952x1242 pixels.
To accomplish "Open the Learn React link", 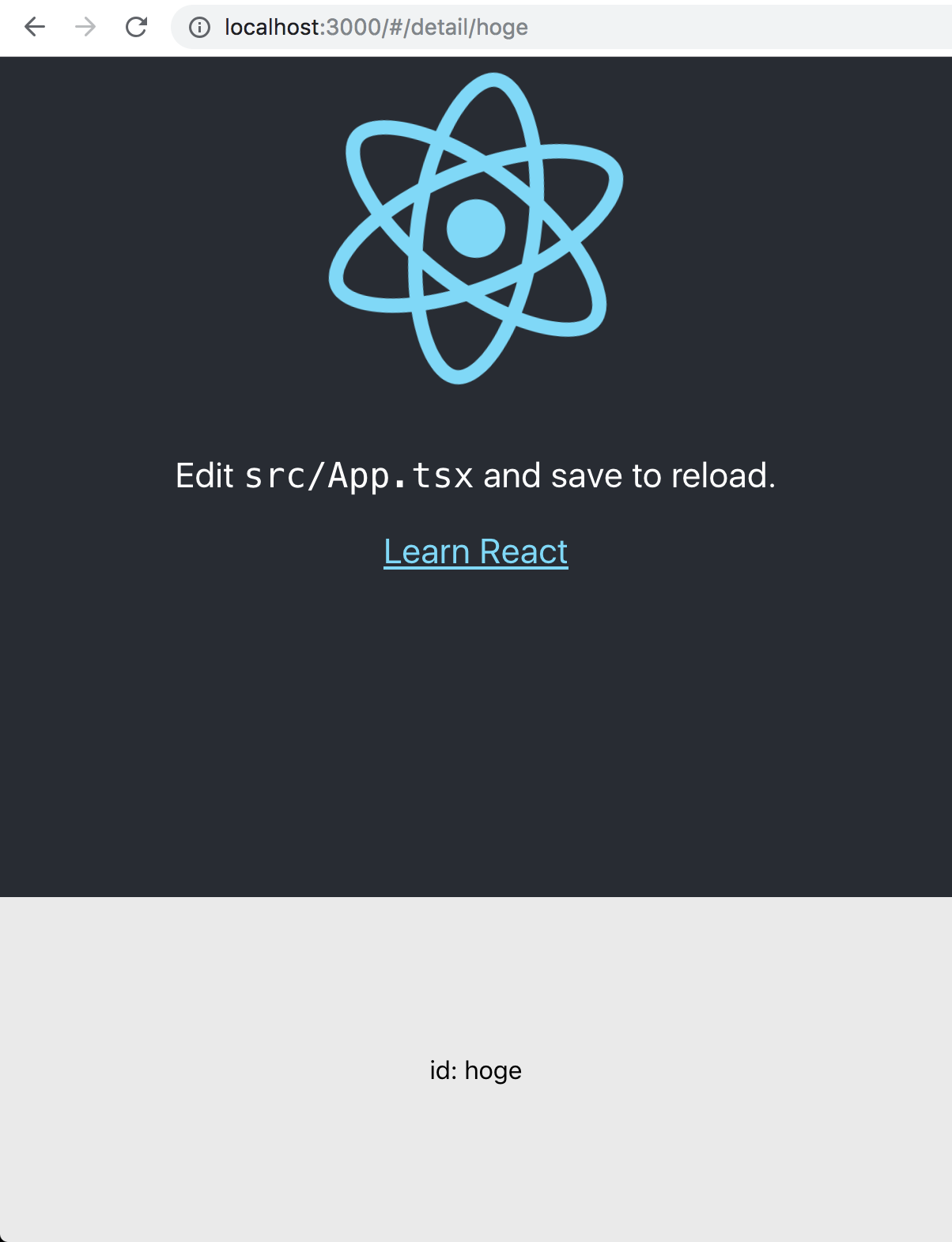I will point(475,551).
